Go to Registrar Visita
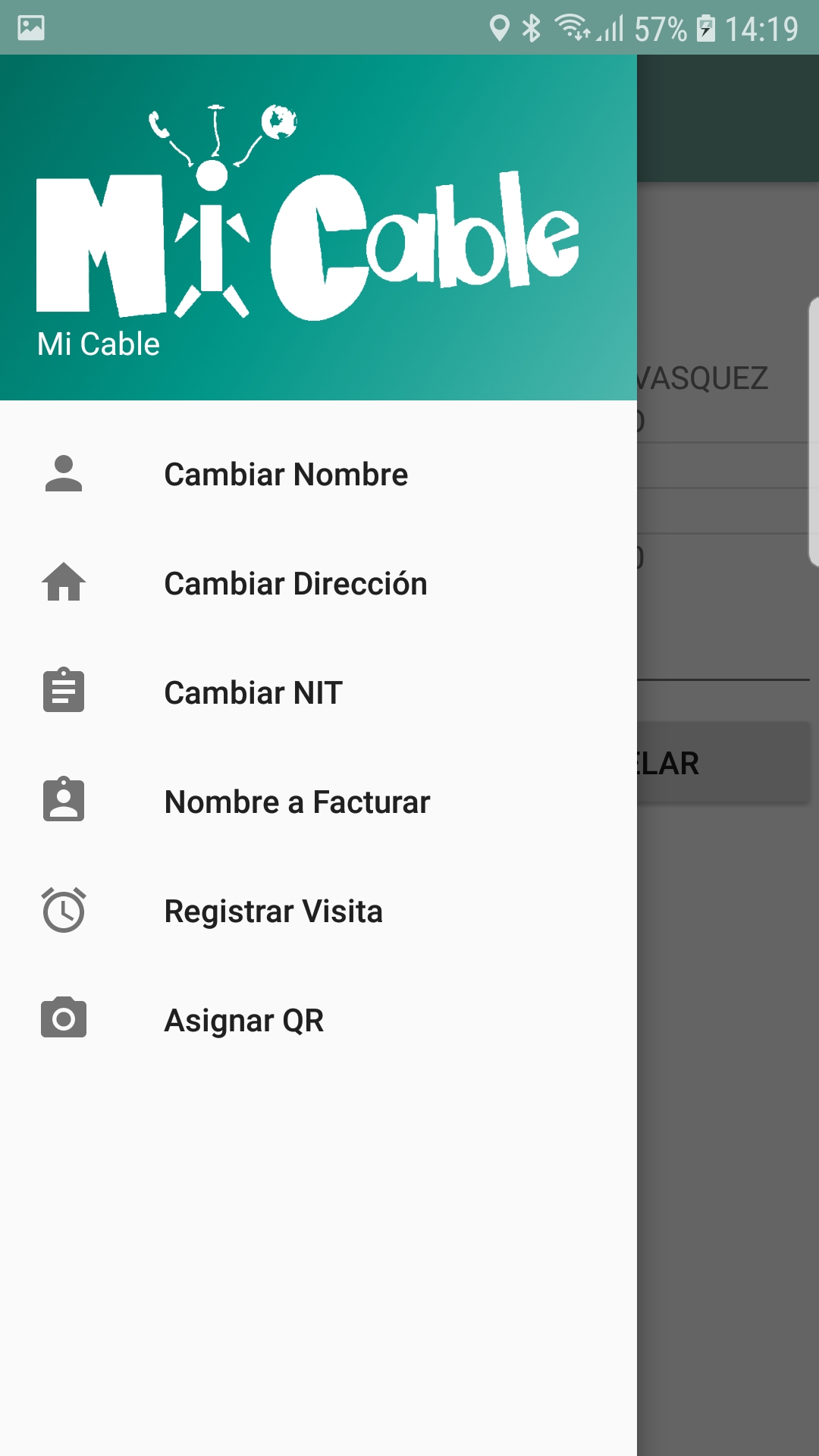 pos(273,912)
